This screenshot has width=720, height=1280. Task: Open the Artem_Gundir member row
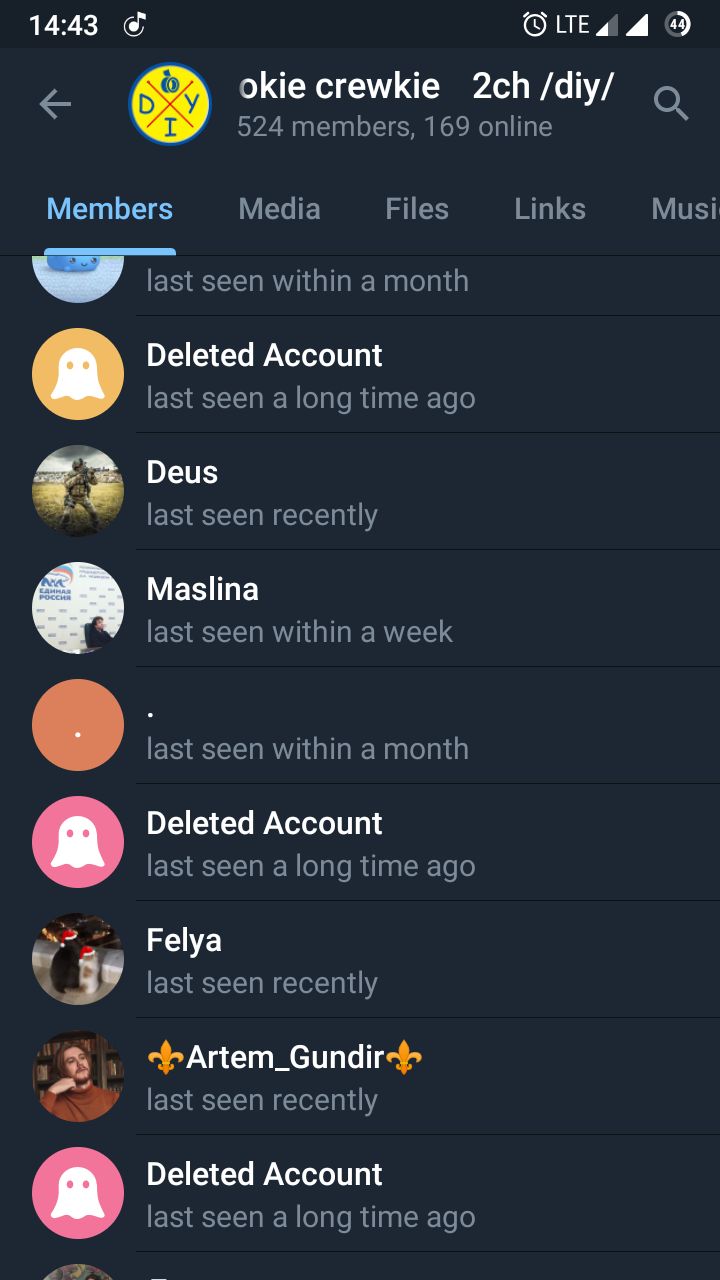[360, 1076]
